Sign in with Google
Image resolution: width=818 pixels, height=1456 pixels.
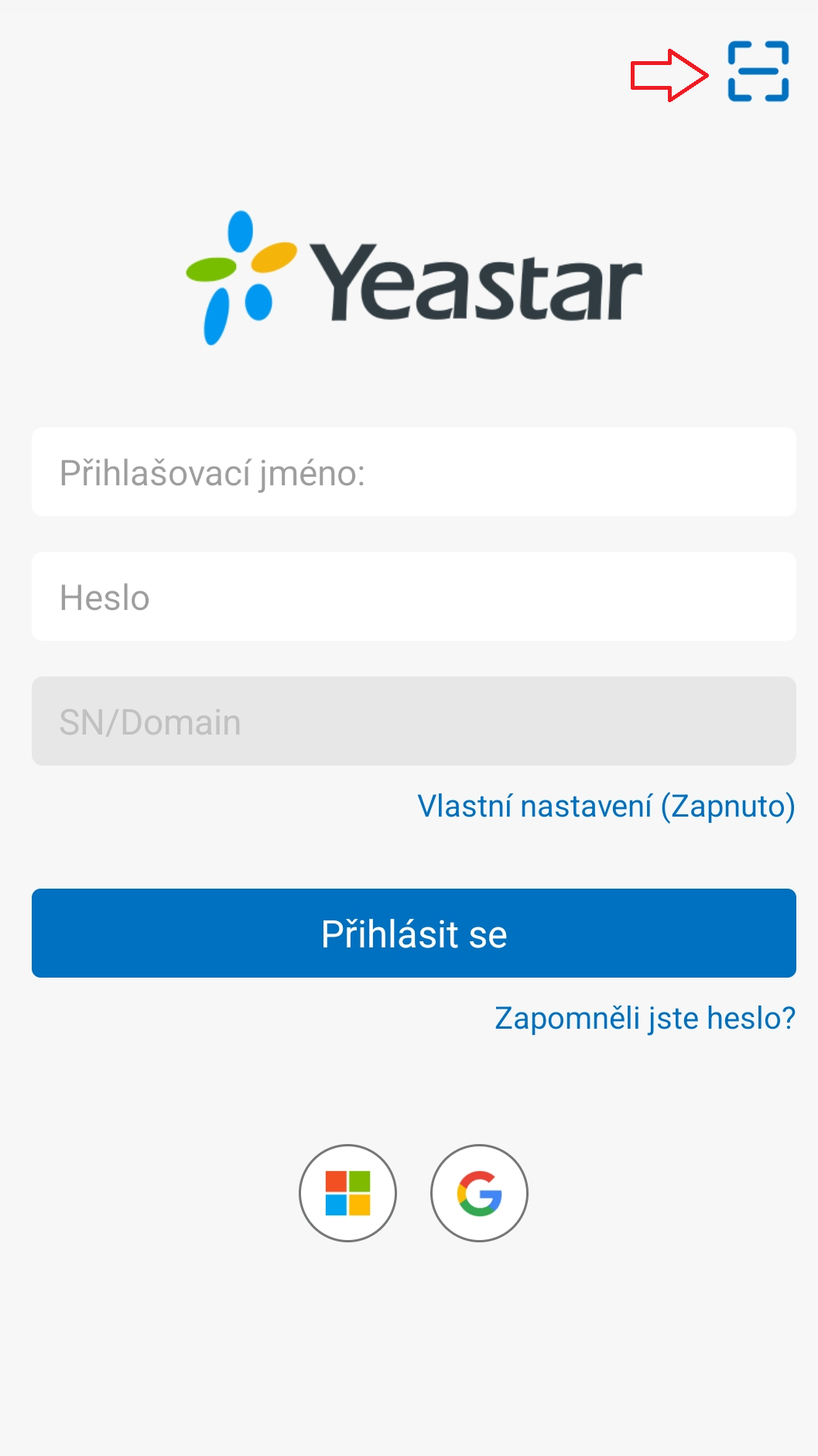pos(479,1193)
